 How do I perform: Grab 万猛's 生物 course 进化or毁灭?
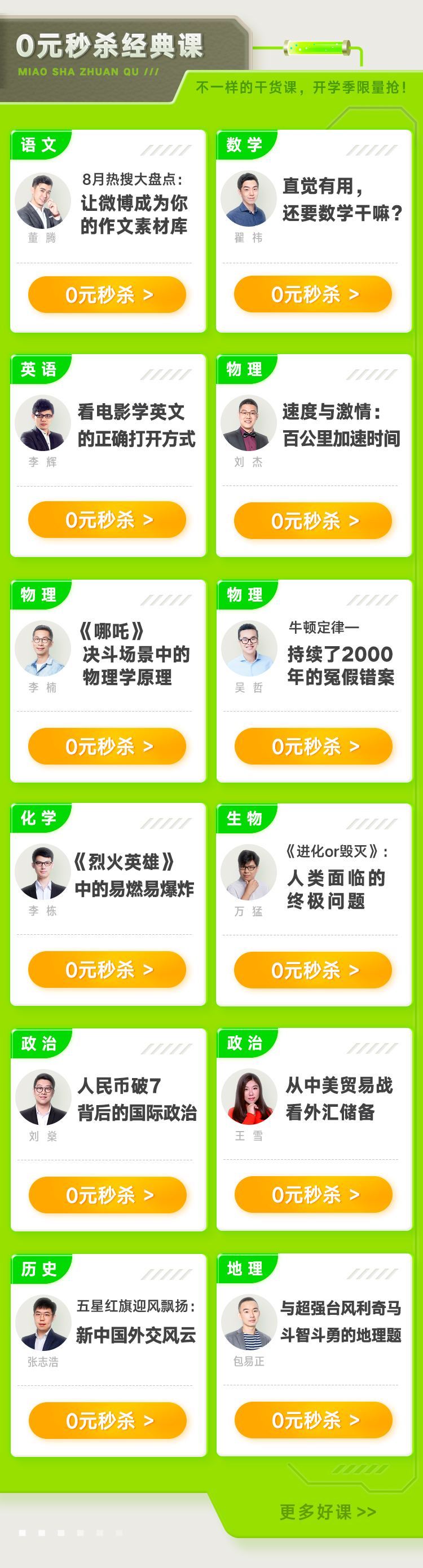click(313, 970)
